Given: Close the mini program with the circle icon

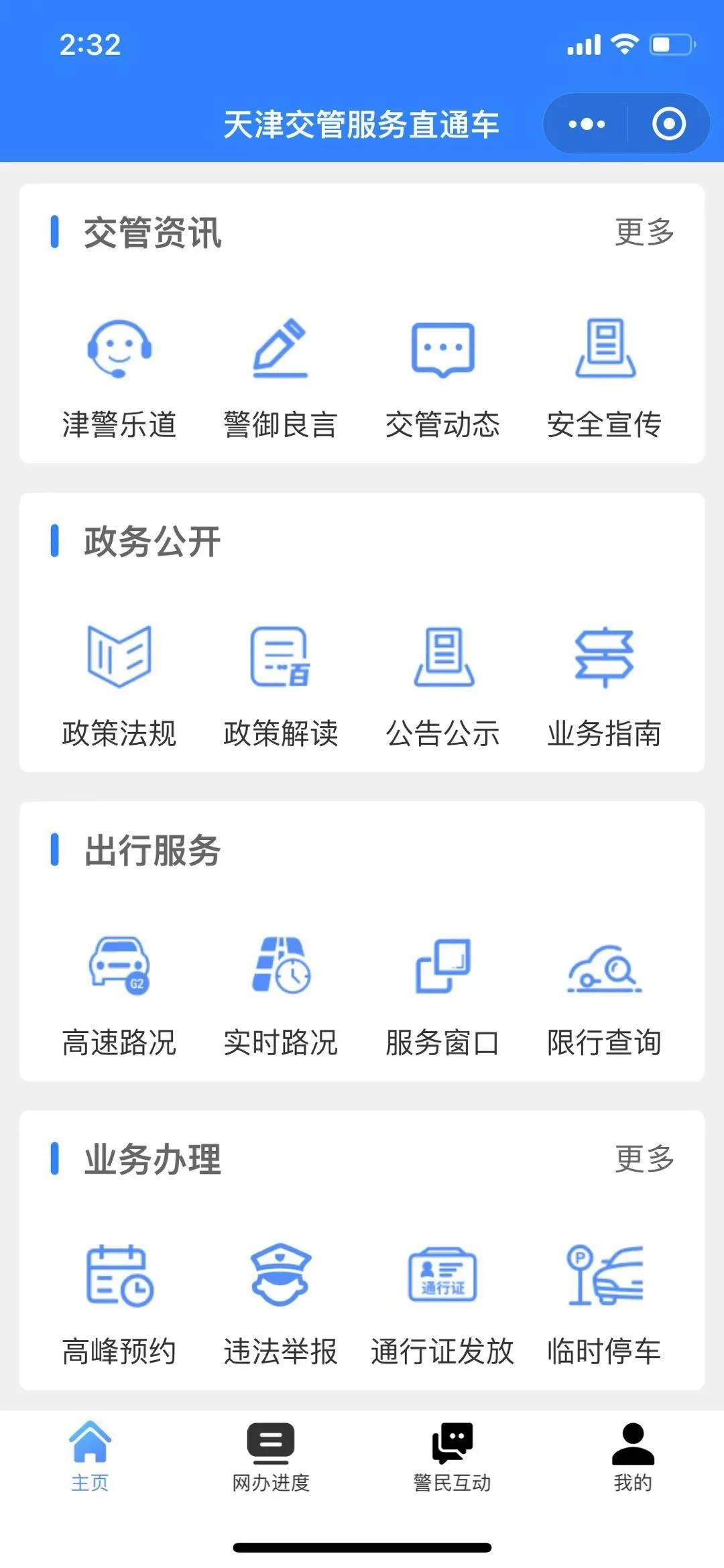Looking at the screenshot, I should click(669, 124).
